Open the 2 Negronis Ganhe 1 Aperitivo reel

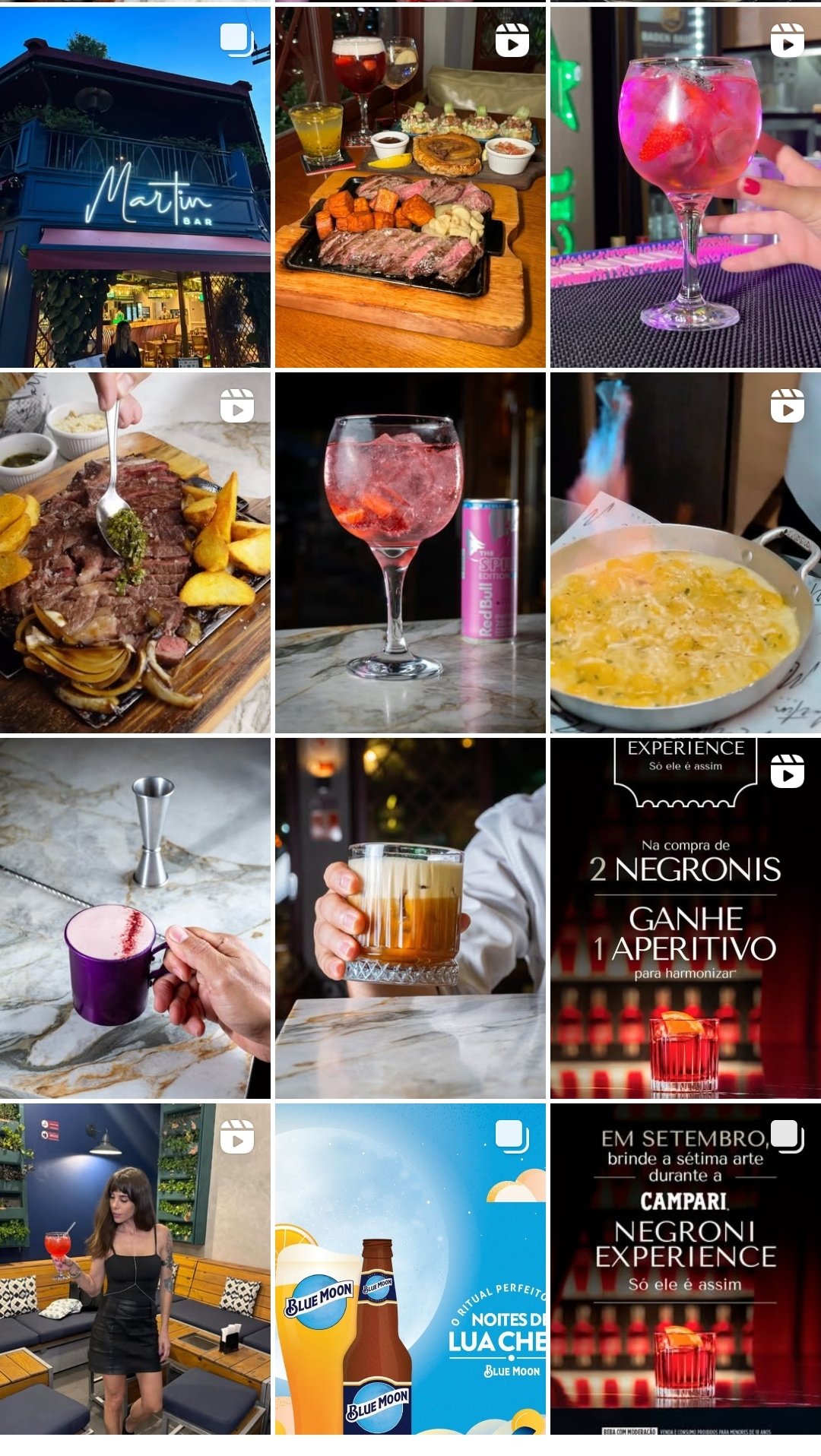(686, 918)
